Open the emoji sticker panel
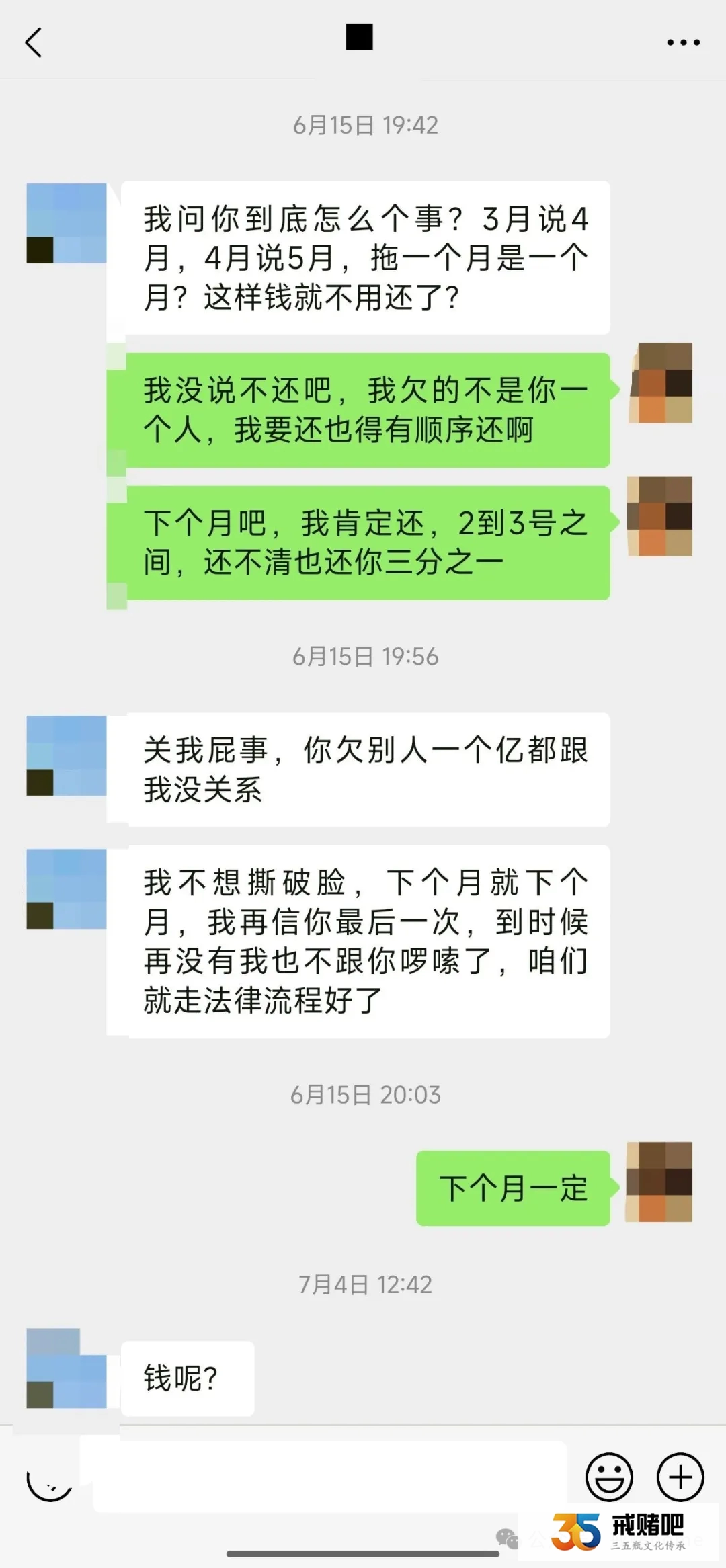The width and height of the screenshot is (726, 1568). [609, 1477]
